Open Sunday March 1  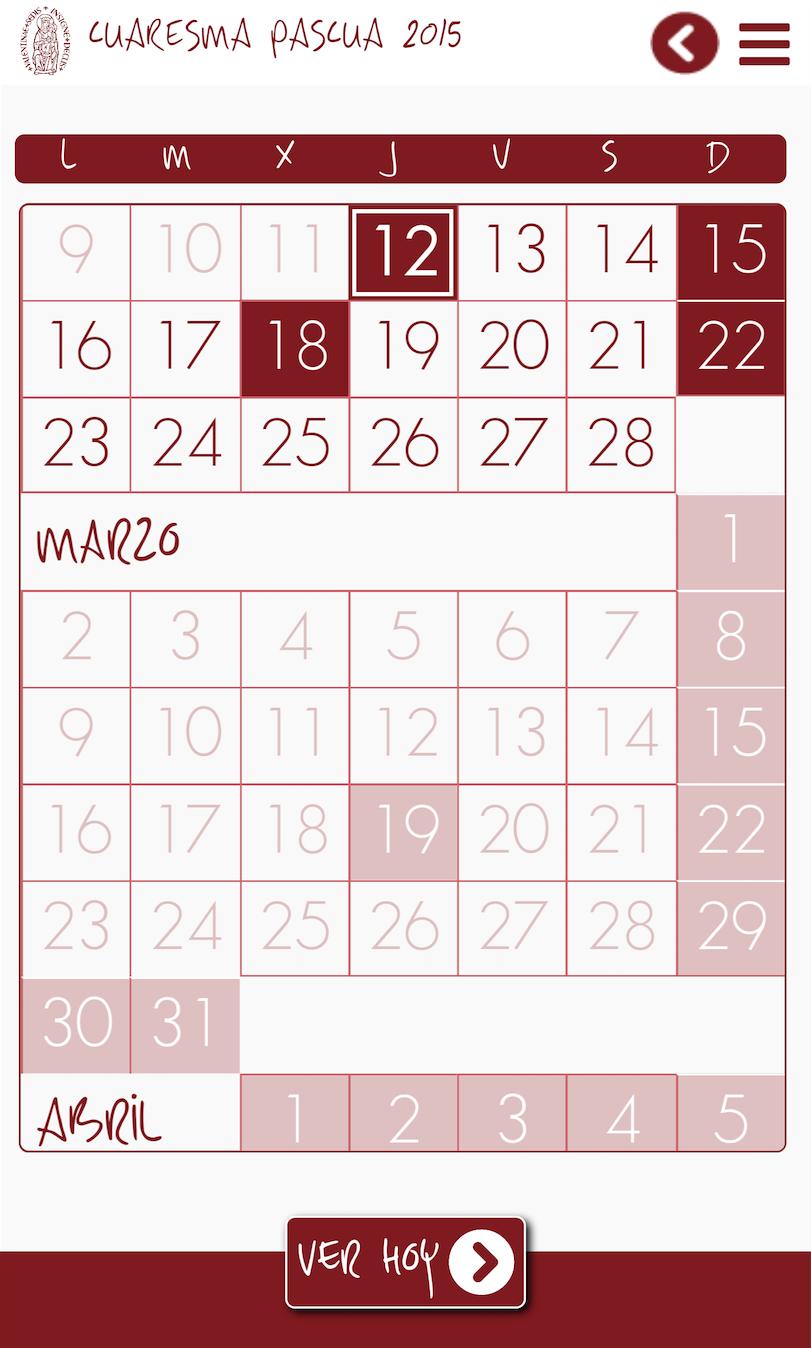(x=731, y=542)
